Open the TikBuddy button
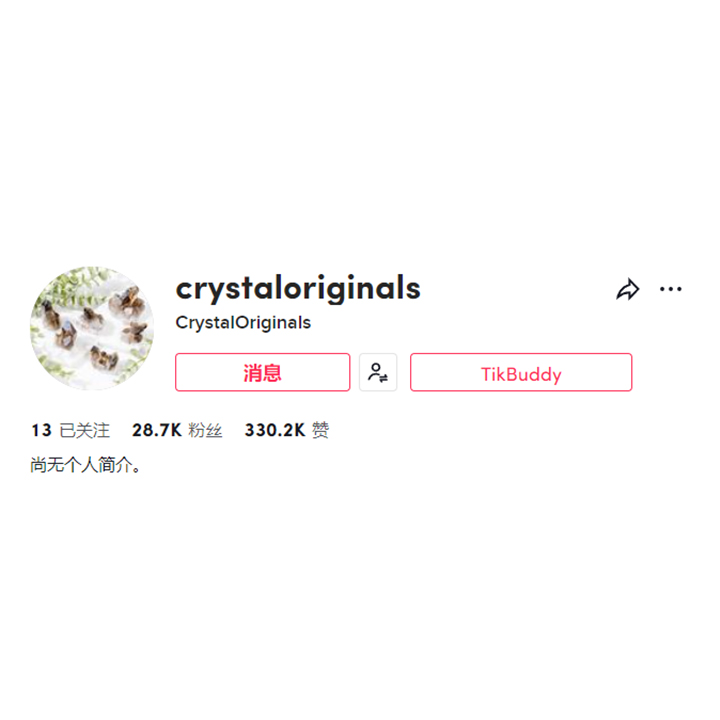 (521, 373)
